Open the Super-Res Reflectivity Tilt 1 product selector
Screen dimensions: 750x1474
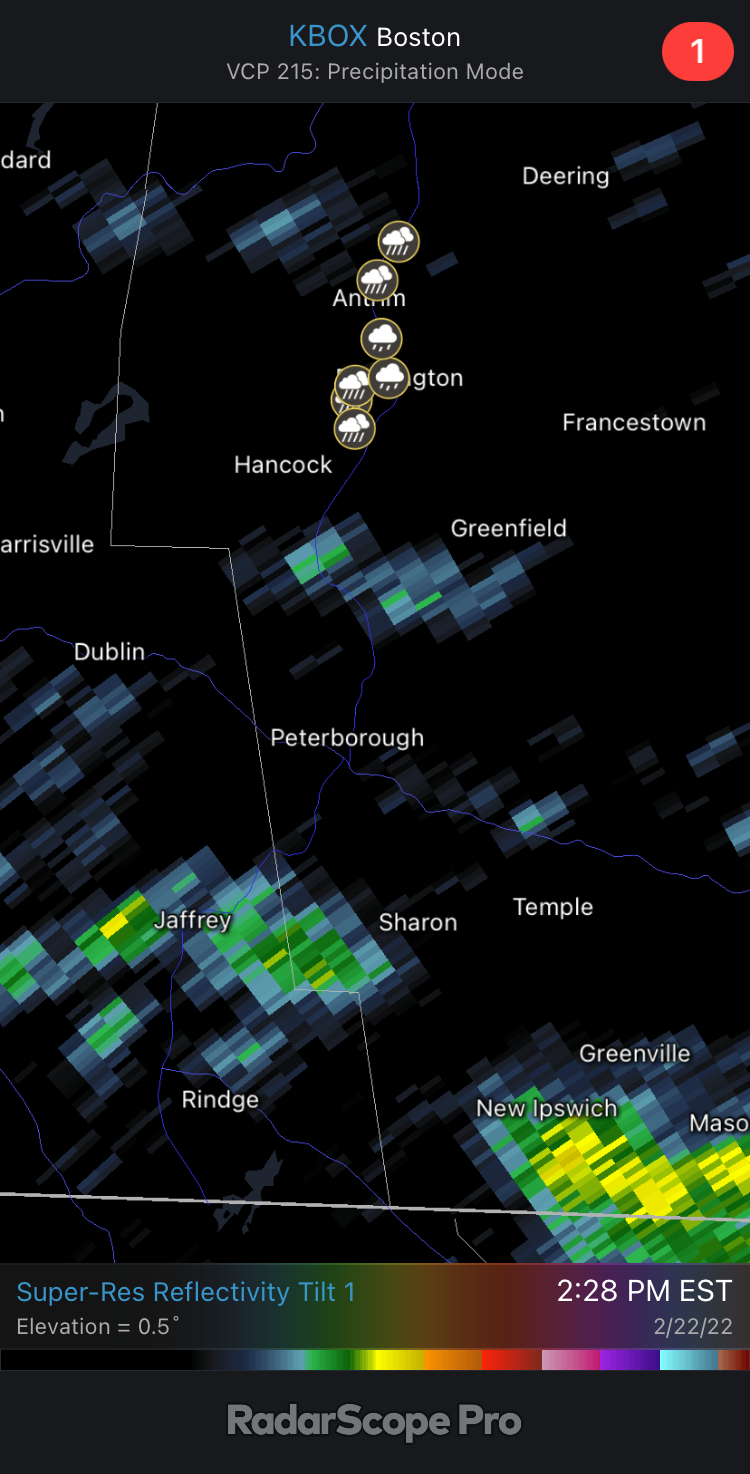point(186,1292)
